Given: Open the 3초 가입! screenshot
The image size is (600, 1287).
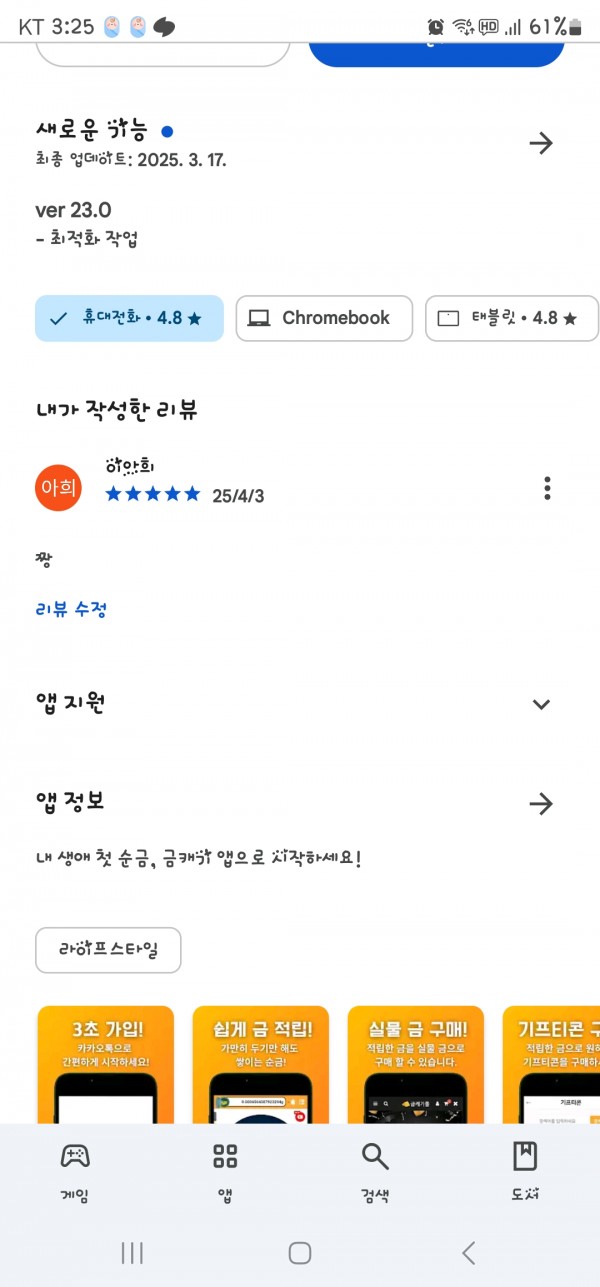Looking at the screenshot, I should pos(105,1064).
